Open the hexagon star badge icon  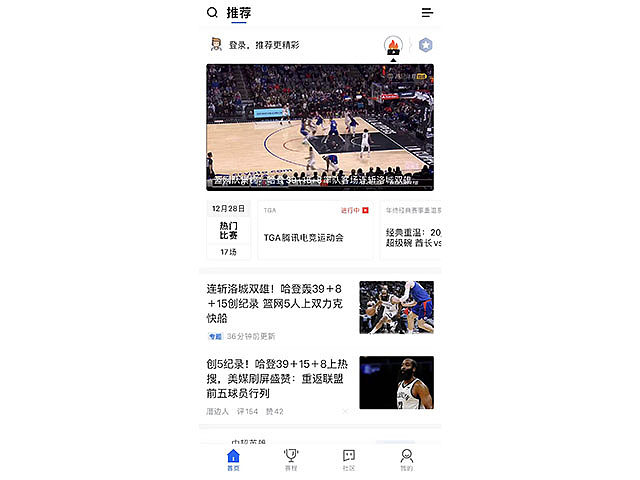426,45
